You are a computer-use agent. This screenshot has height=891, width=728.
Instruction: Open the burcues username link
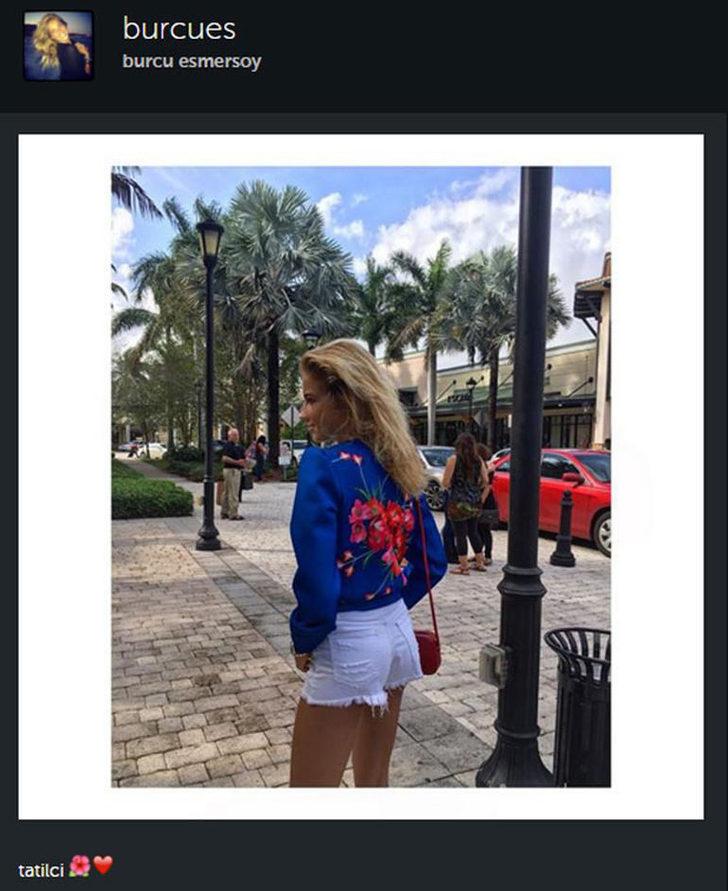[179, 28]
